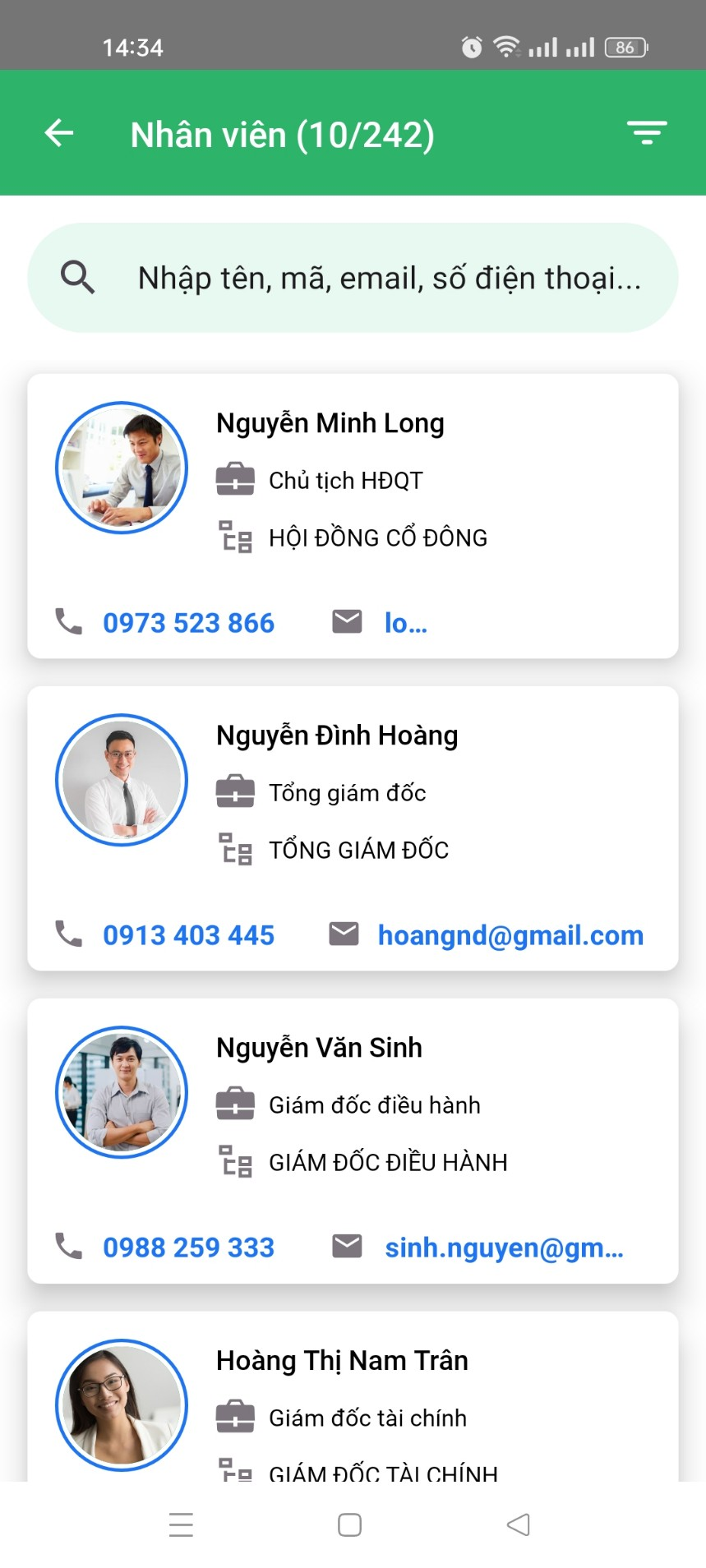Email sinh.nguyen address

(503, 1247)
